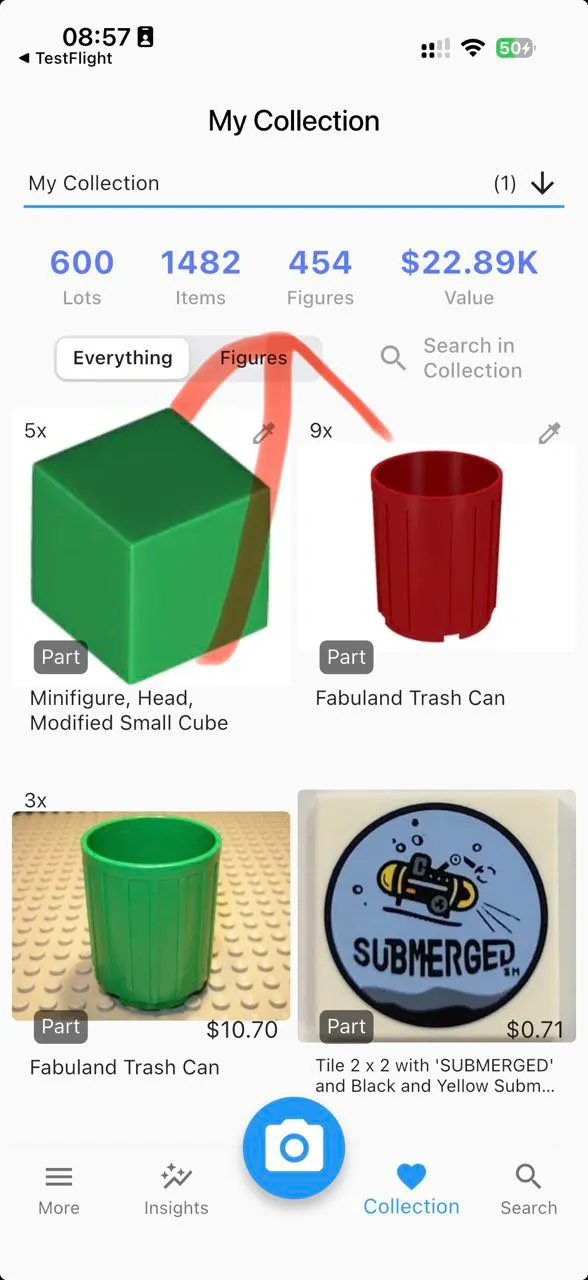The image size is (588, 1280).
Task: Switch to the Search tab
Action: [x=529, y=1190]
